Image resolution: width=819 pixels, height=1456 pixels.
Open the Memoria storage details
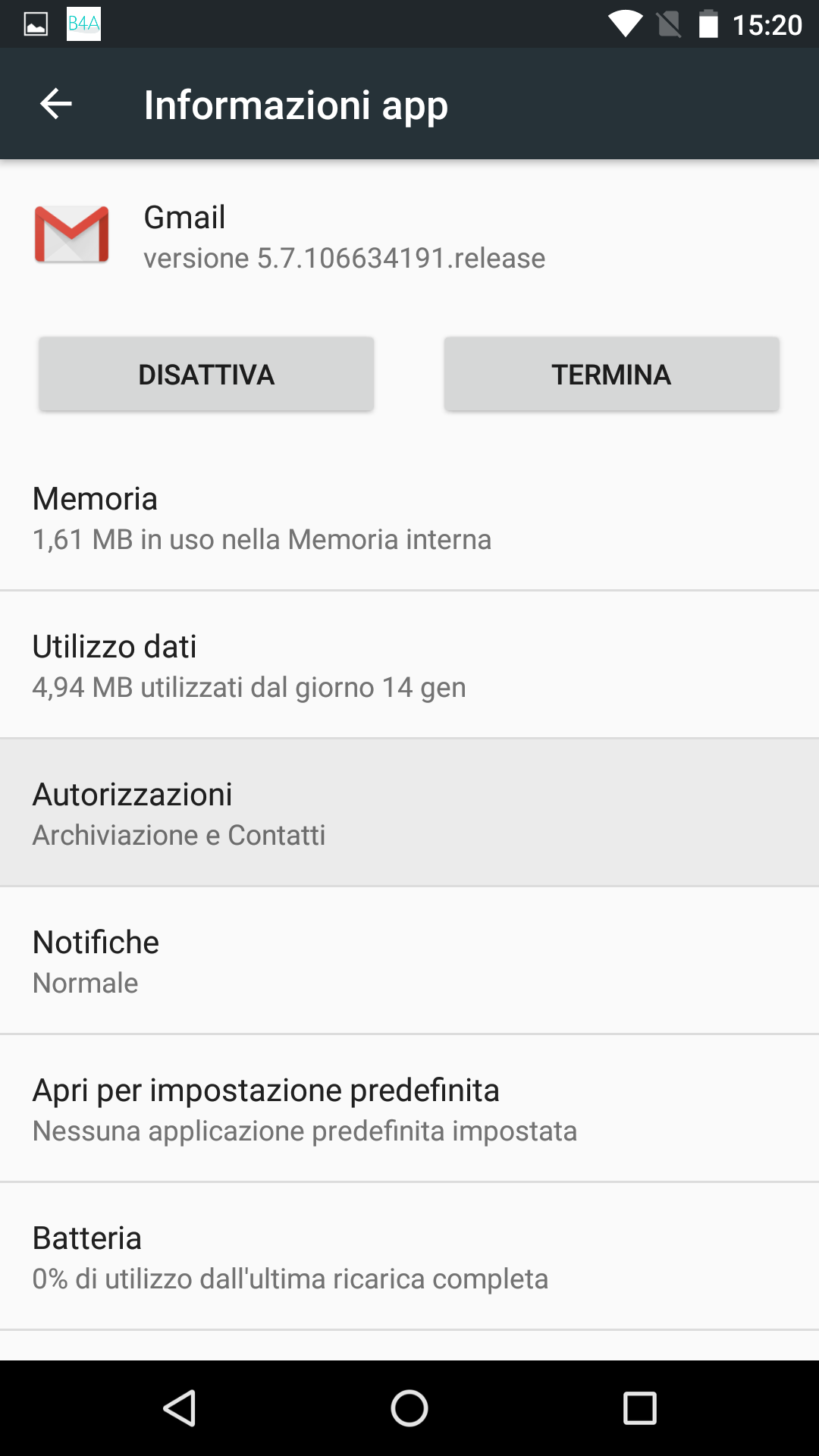point(409,518)
